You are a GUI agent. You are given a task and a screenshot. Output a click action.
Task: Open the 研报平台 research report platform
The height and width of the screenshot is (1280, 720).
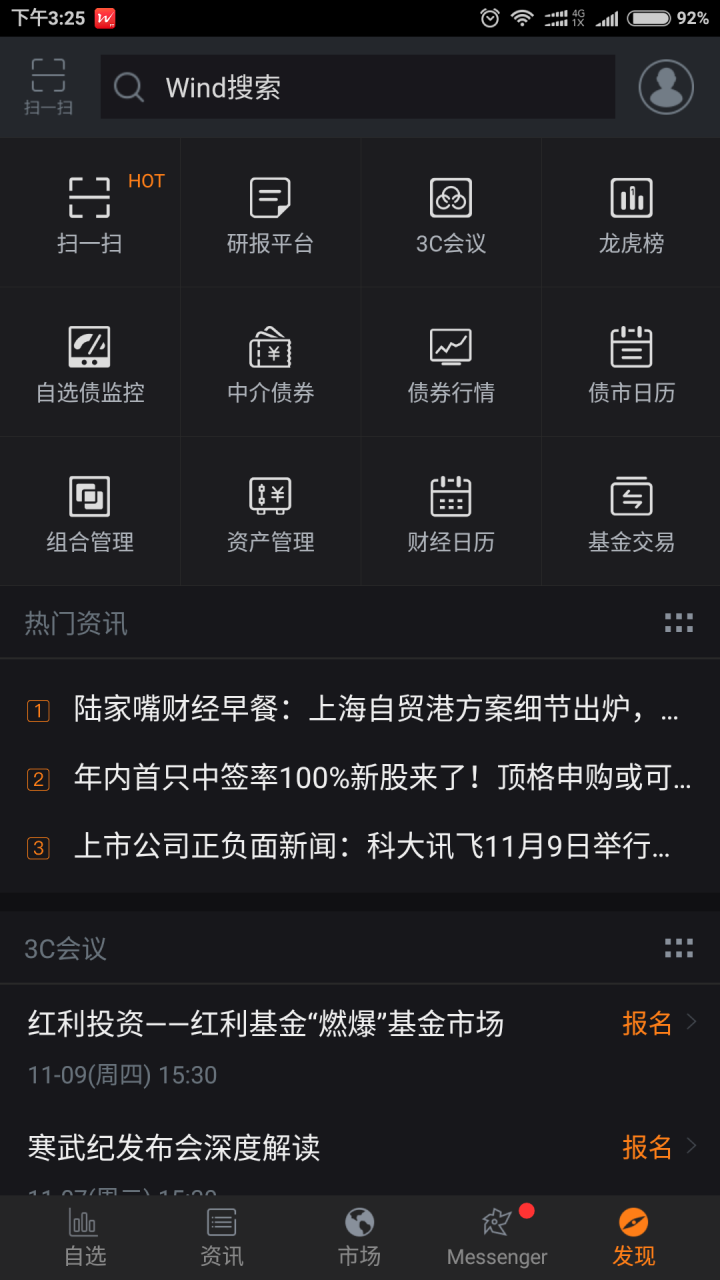270,212
